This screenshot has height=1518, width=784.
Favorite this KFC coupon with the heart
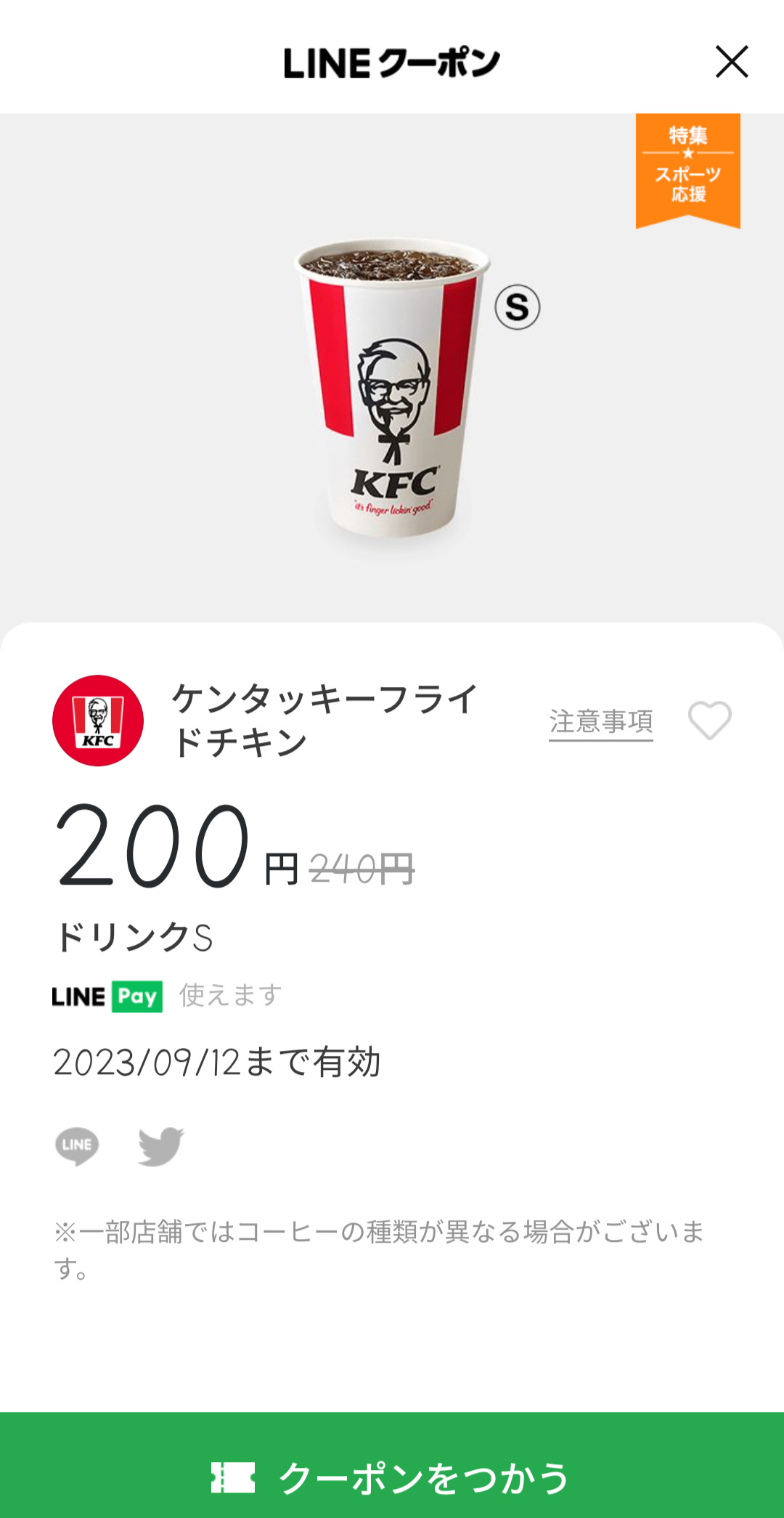point(709,721)
